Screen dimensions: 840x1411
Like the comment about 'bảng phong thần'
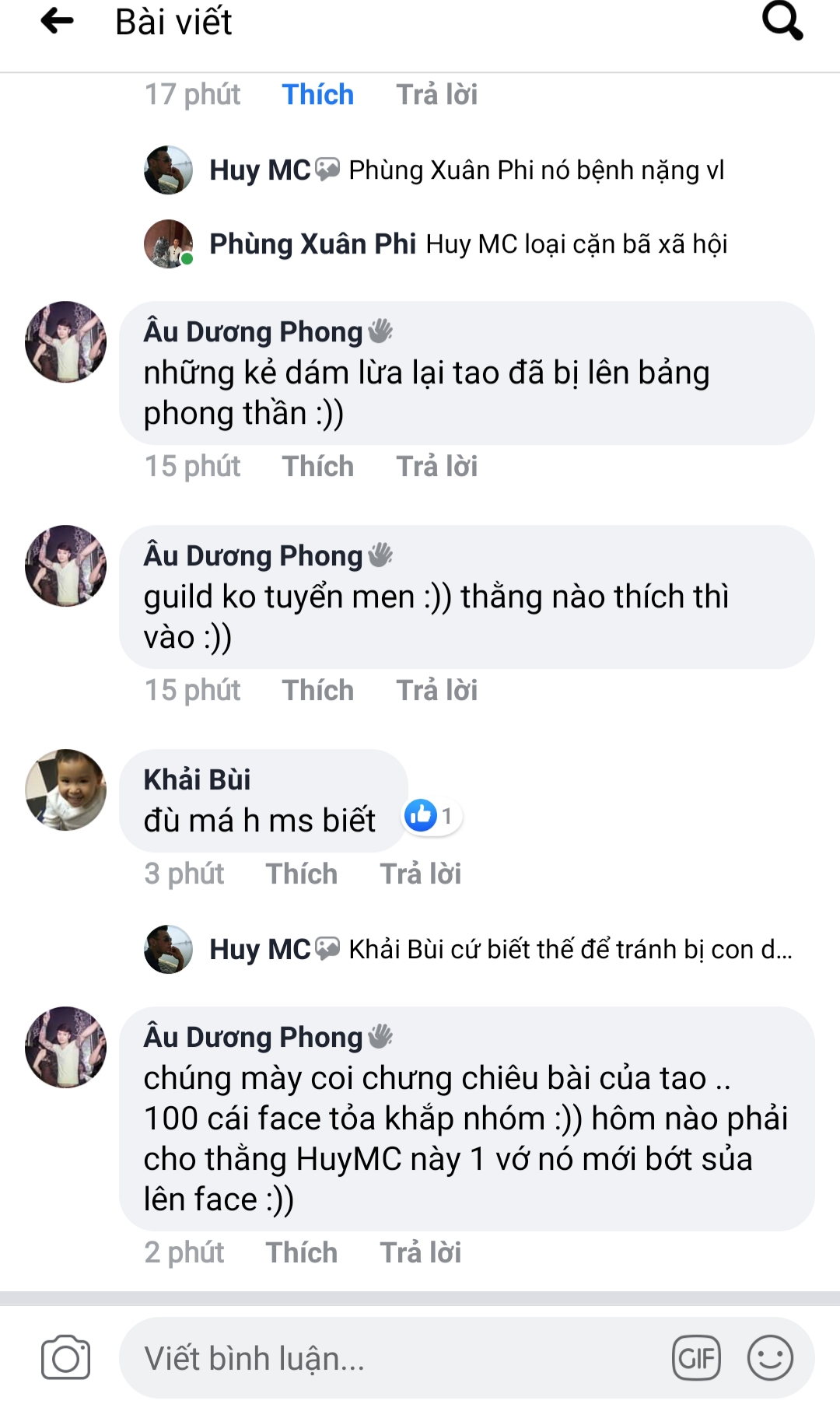click(x=317, y=467)
